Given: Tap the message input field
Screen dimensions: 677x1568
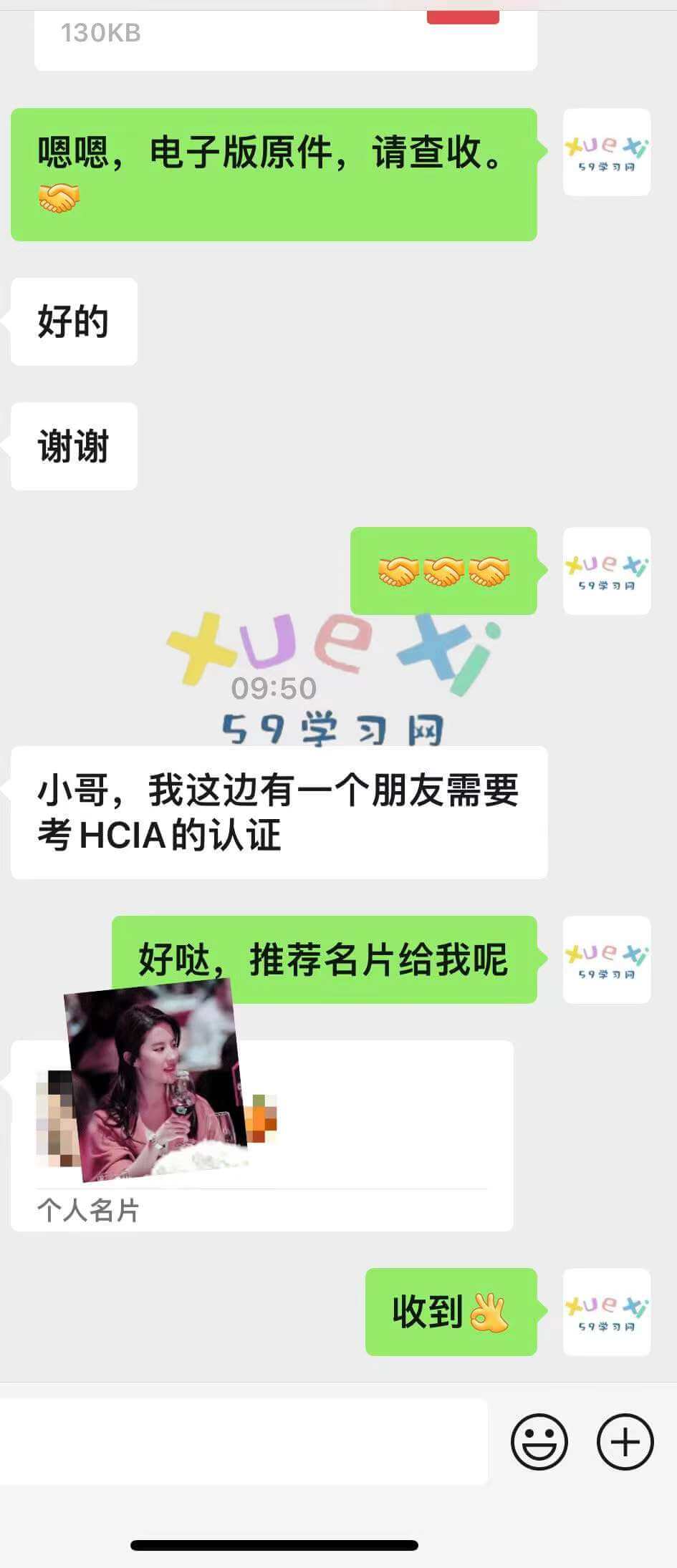Looking at the screenshot, I should (244, 1441).
